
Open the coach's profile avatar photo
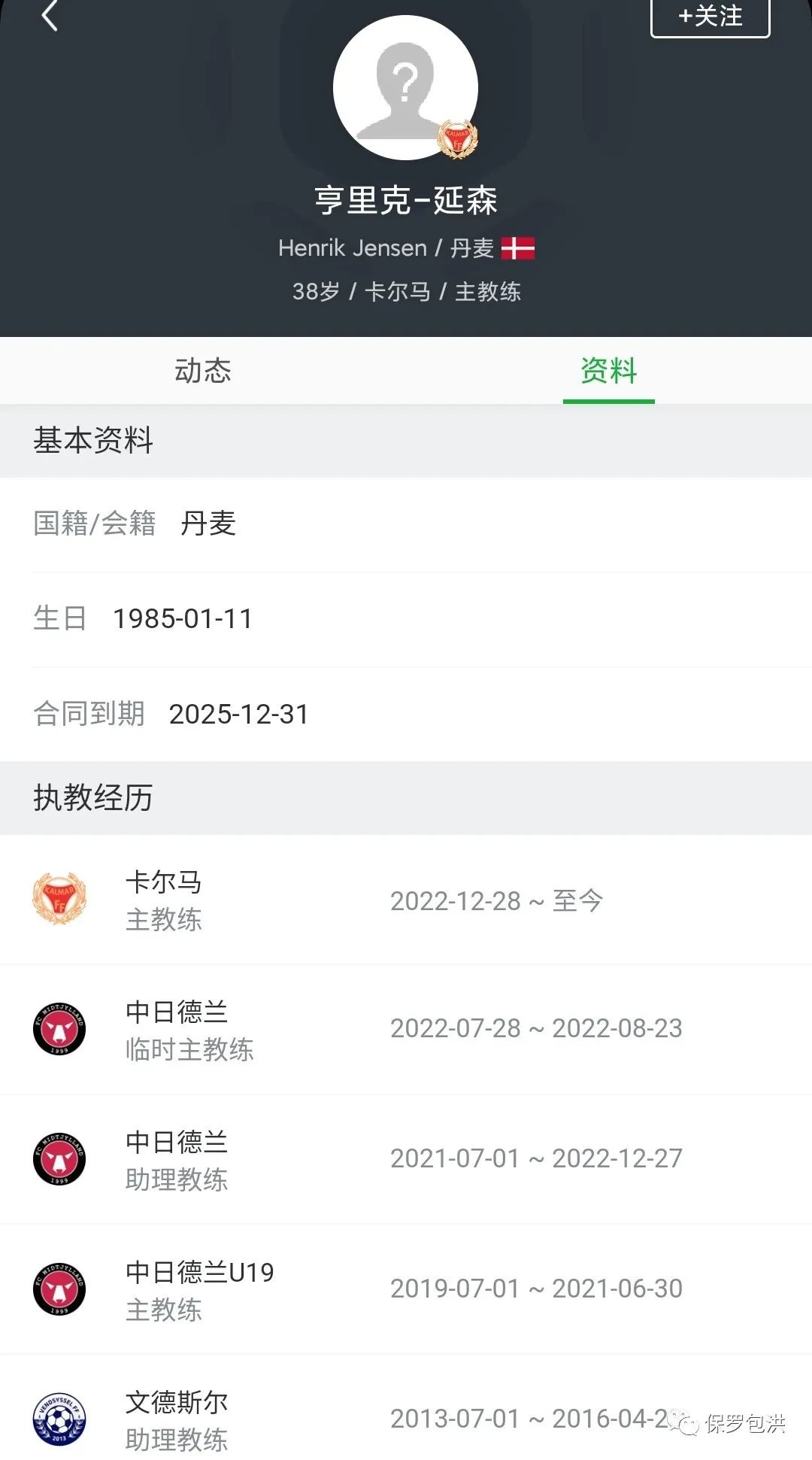pos(406,87)
